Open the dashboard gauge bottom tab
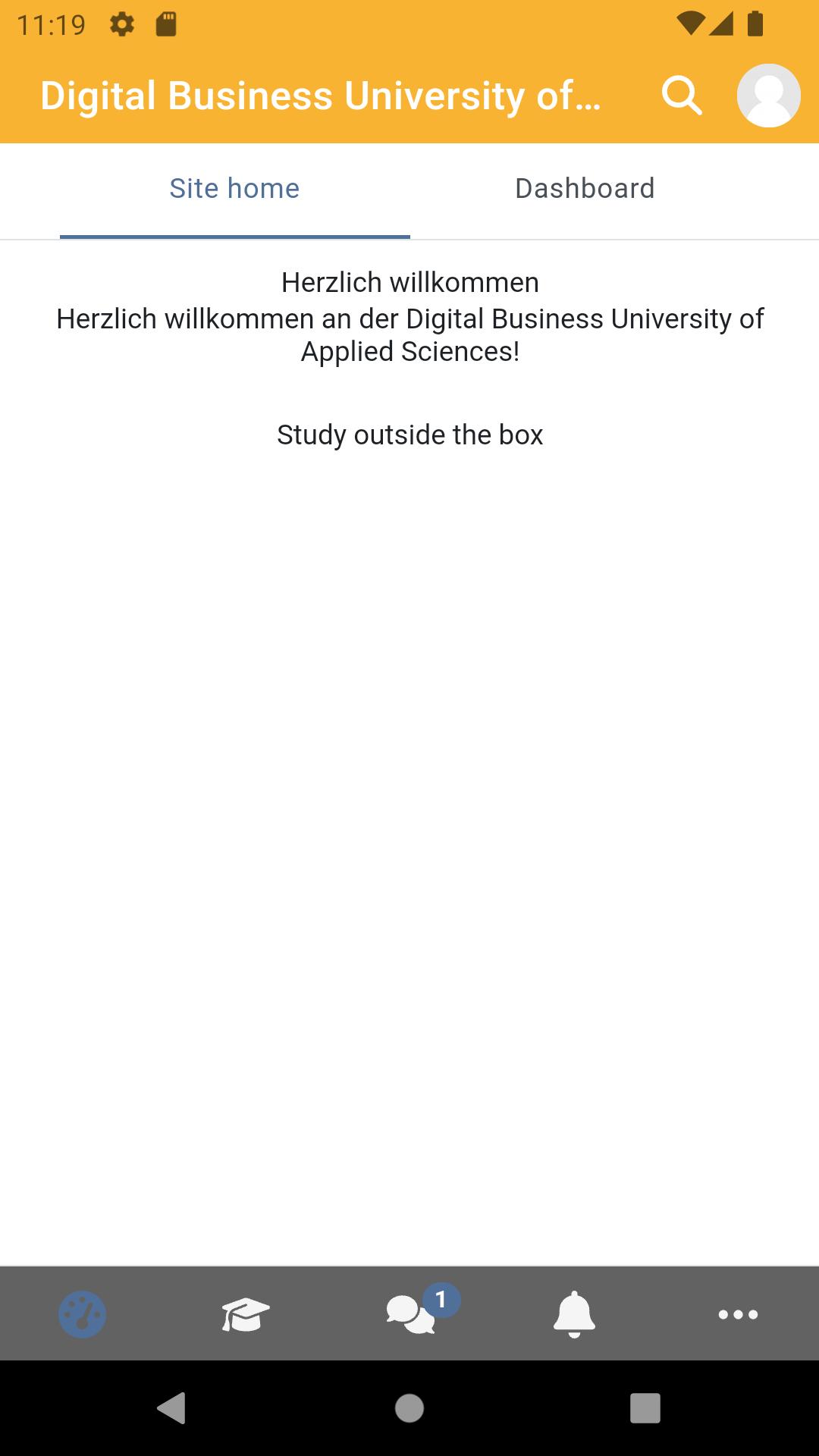Viewport: 819px width, 1456px height. click(x=82, y=1314)
